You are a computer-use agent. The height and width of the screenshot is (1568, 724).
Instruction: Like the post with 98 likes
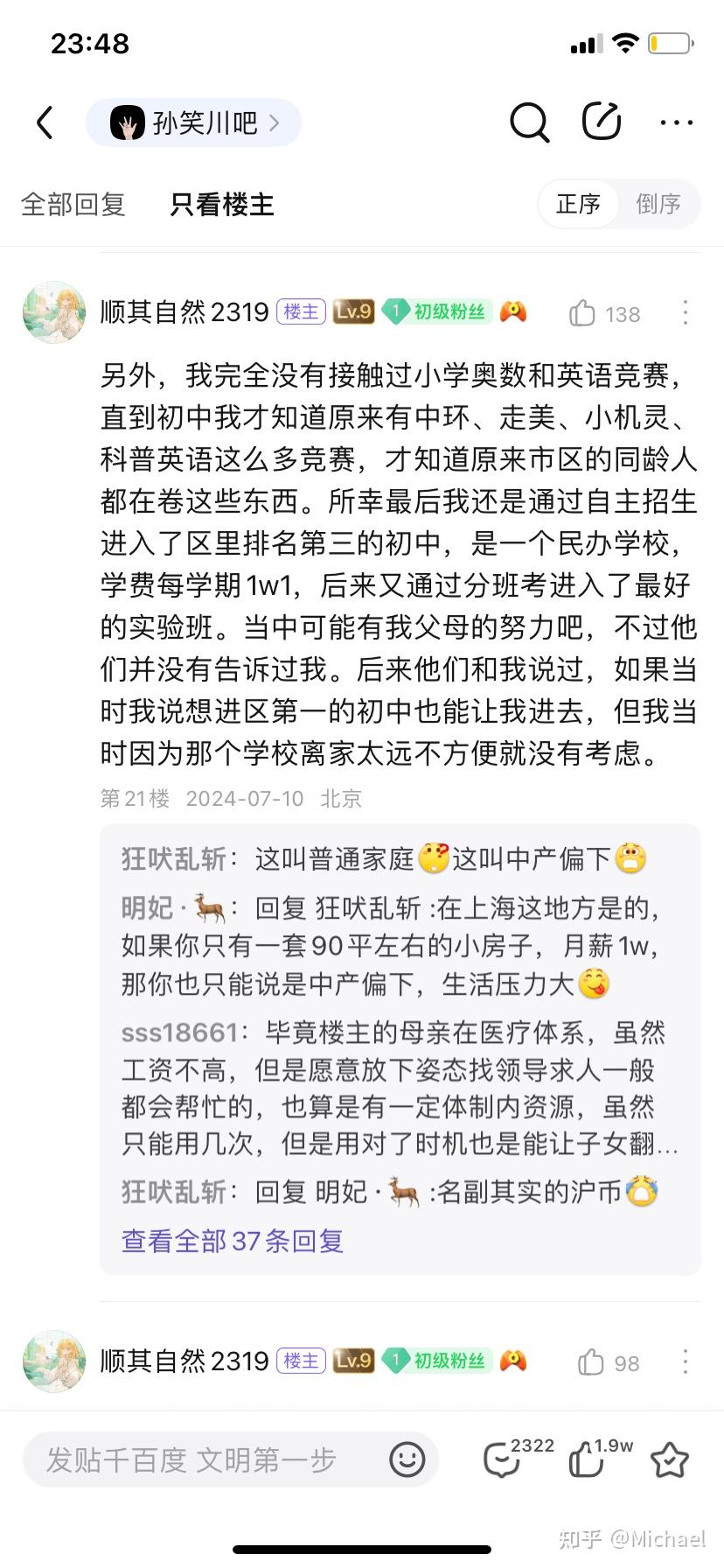coord(609,1362)
